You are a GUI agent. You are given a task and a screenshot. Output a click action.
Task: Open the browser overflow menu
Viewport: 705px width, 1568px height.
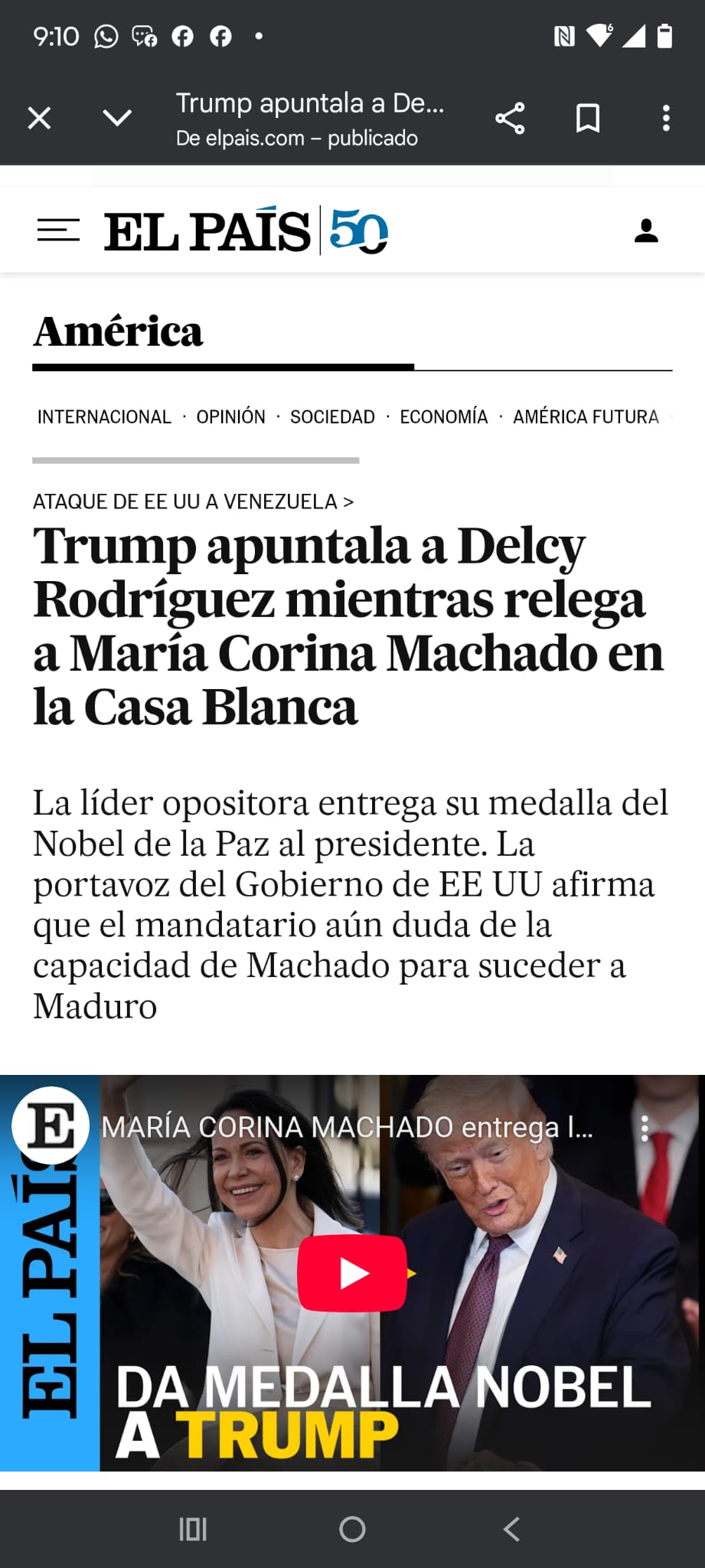tap(666, 119)
